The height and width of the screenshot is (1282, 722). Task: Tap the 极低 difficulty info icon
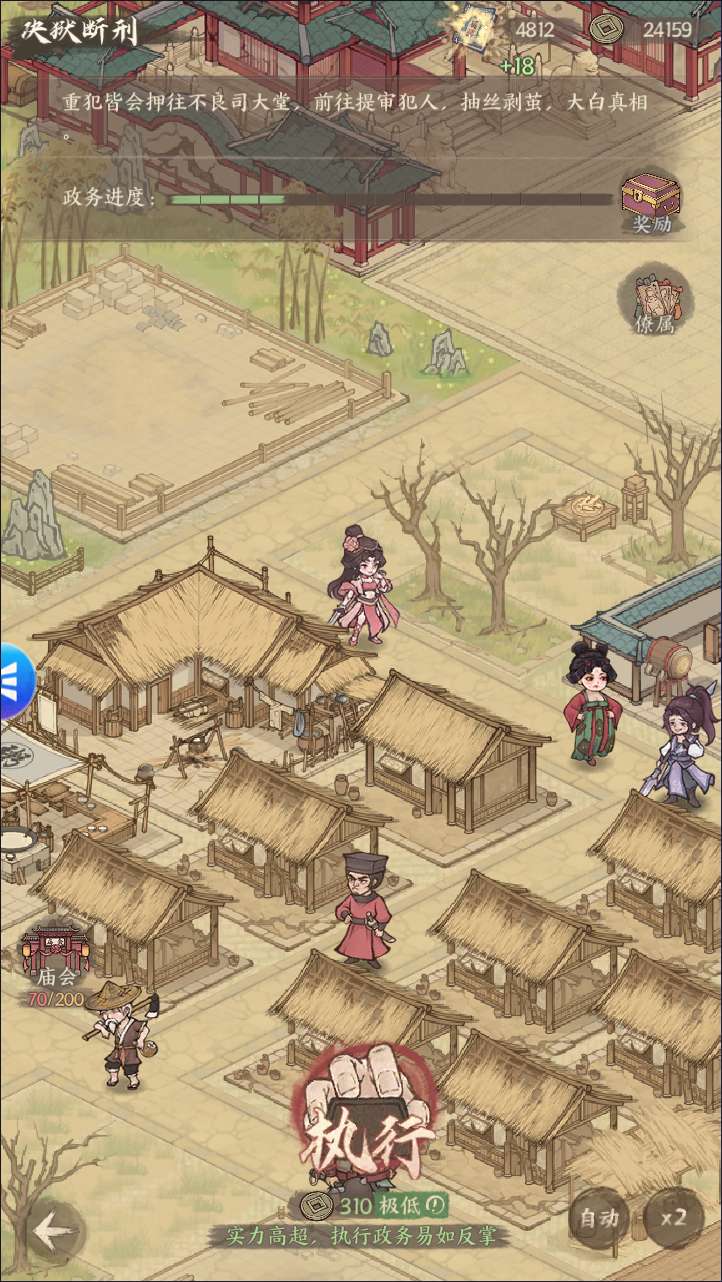click(x=436, y=1206)
